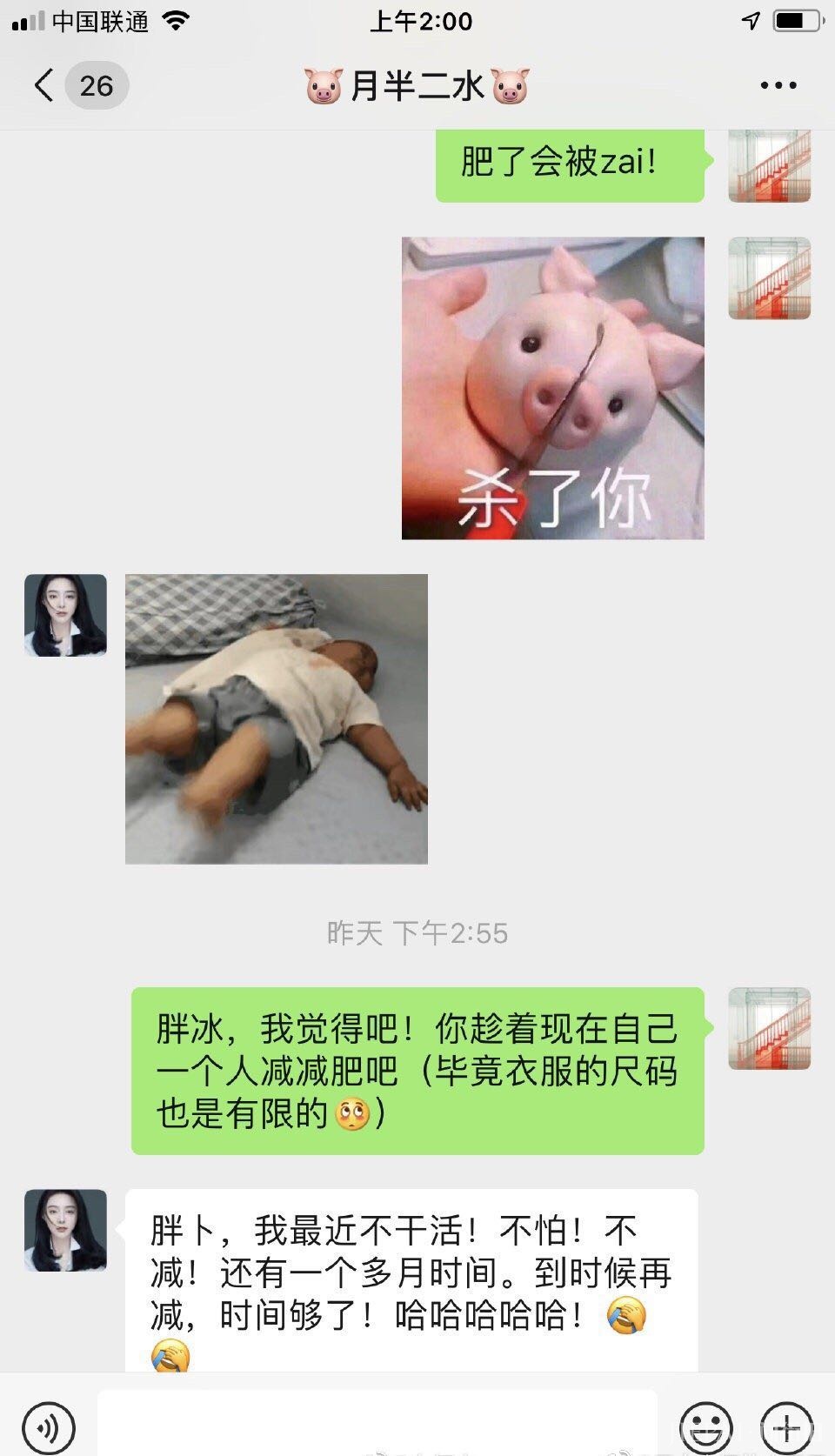835x1456 pixels.
Task: Open the plus attachment menu
Action: (x=785, y=1426)
